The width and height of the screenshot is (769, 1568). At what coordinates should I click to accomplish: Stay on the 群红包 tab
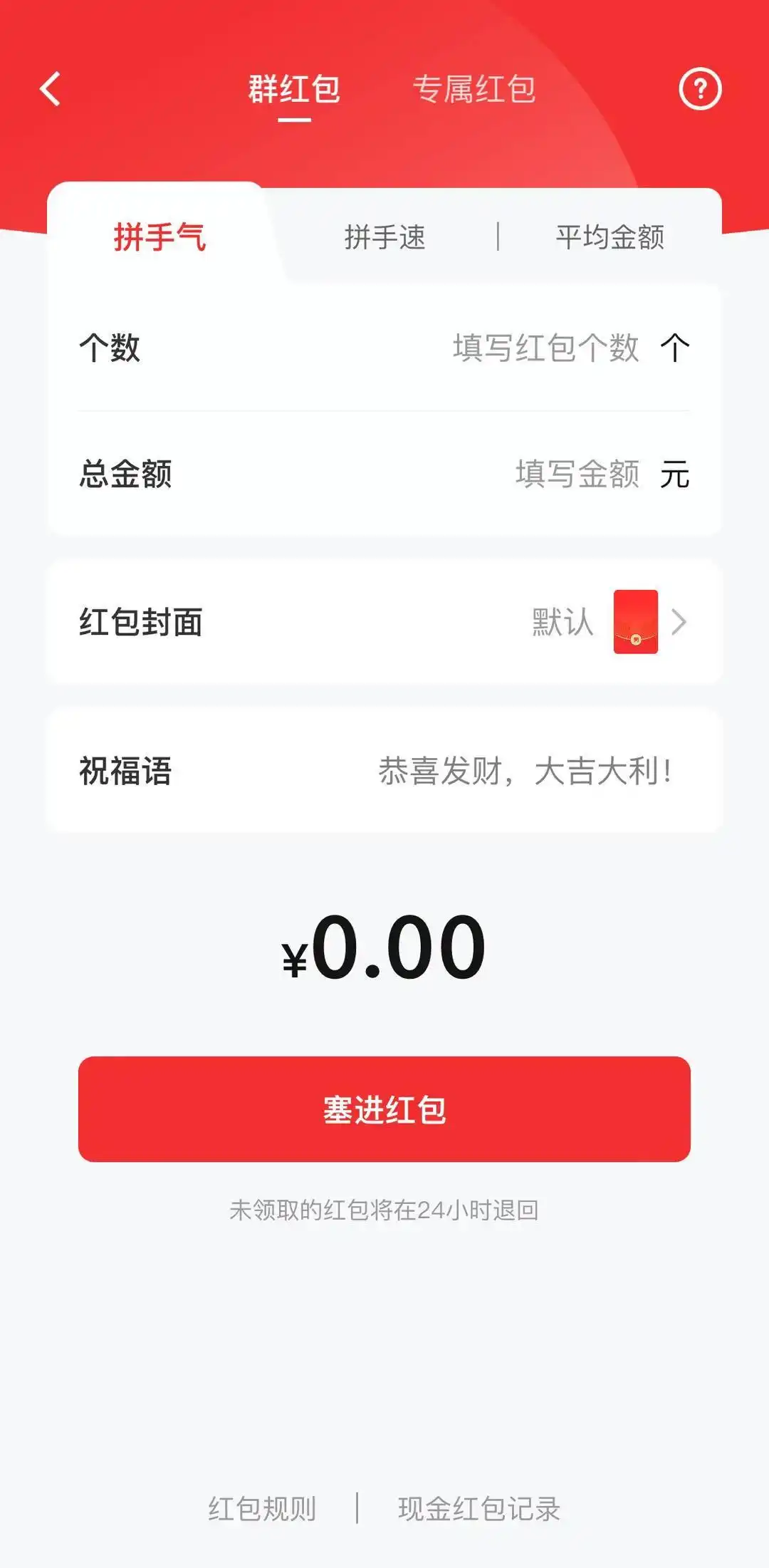coord(292,89)
